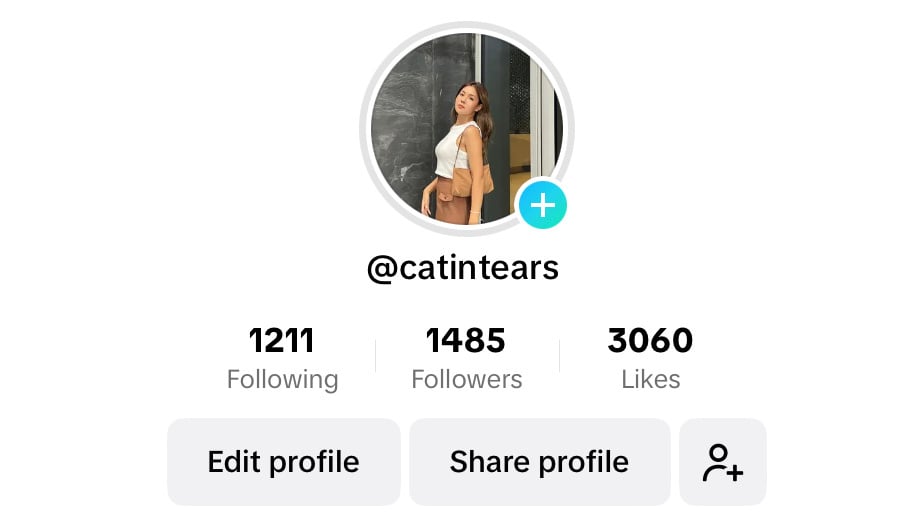Screen dimensions: 898x525
Task: Tap the plus badge on the profile photo
Action: click(x=542, y=206)
